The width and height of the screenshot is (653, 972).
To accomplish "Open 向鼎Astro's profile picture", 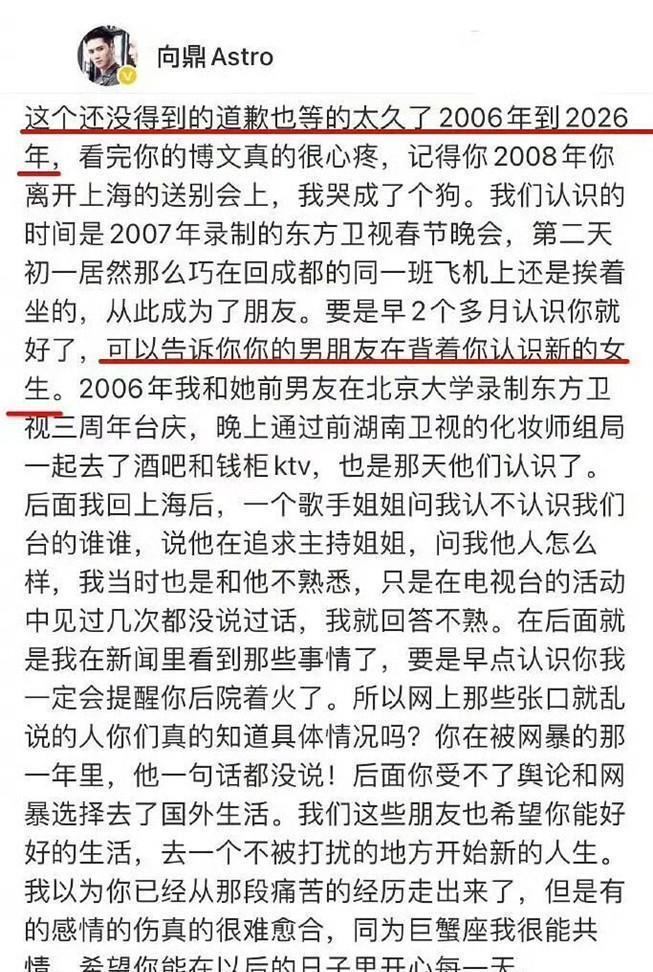I will pos(107,55).
